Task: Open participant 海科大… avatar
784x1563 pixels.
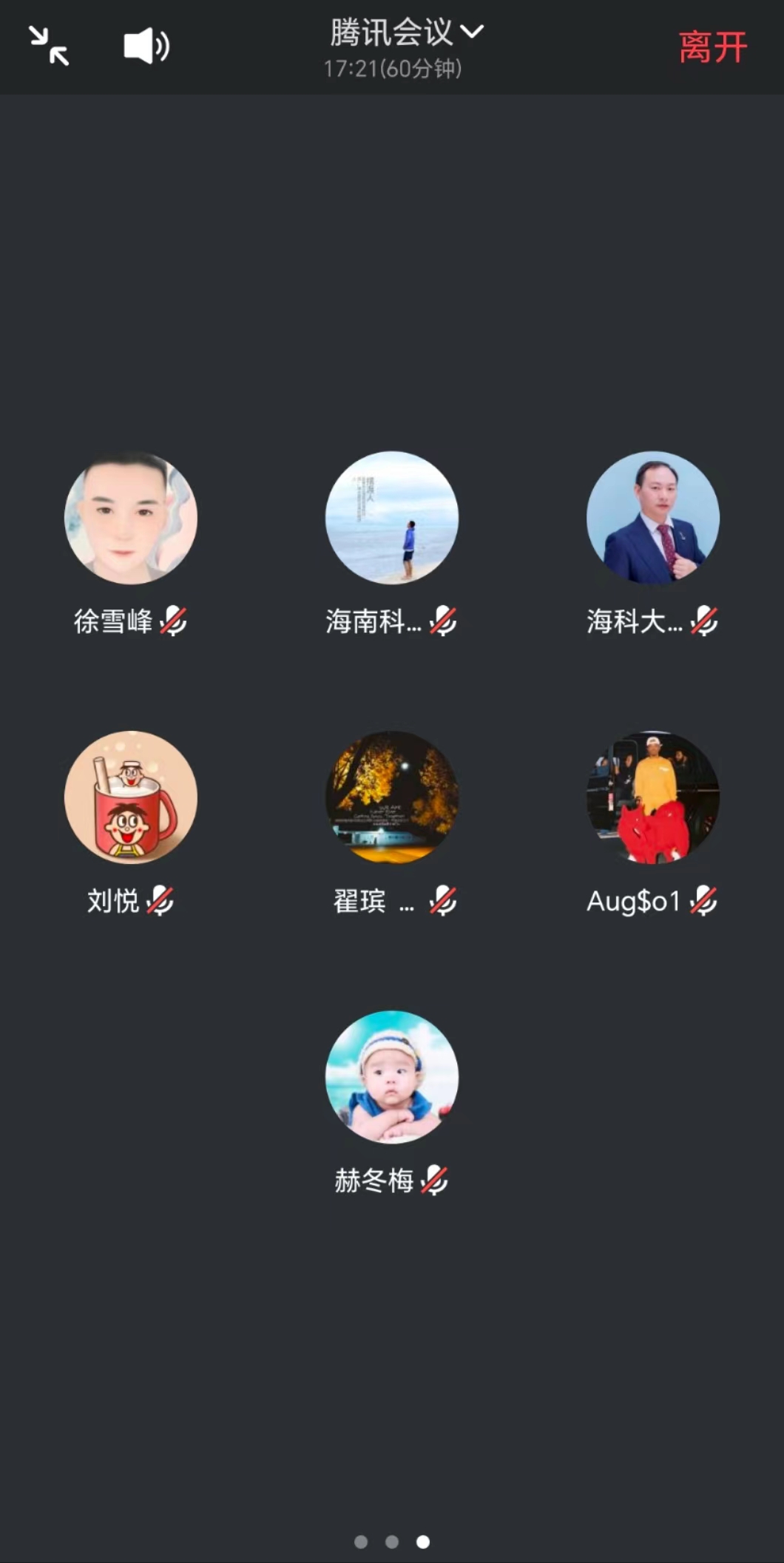Action: click(x=652, y=518)
